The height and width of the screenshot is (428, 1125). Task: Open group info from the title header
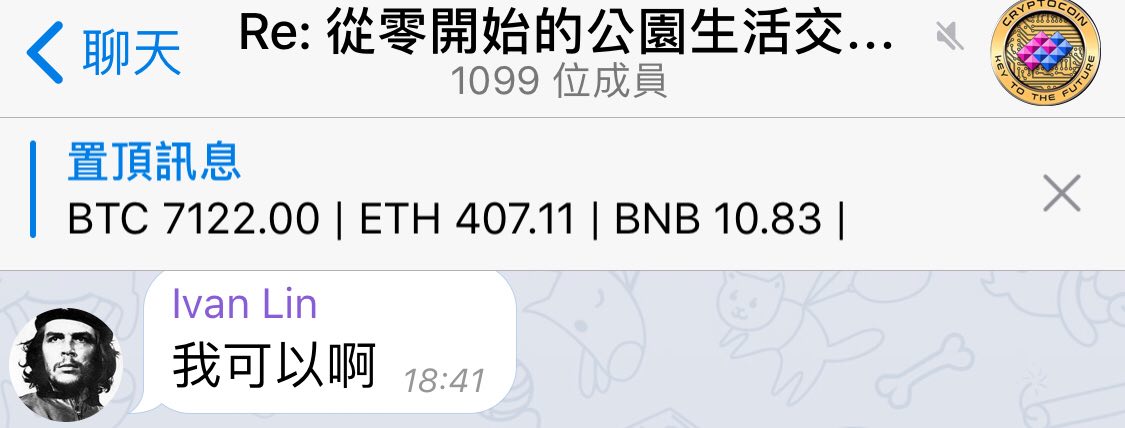tap(565, 38)
